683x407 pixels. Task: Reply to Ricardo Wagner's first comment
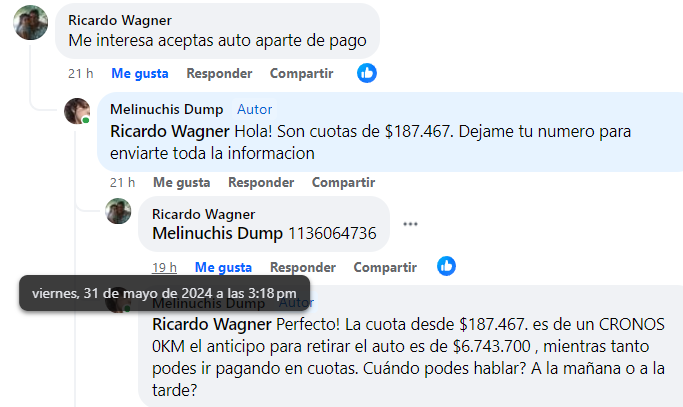tap(219, 73)
